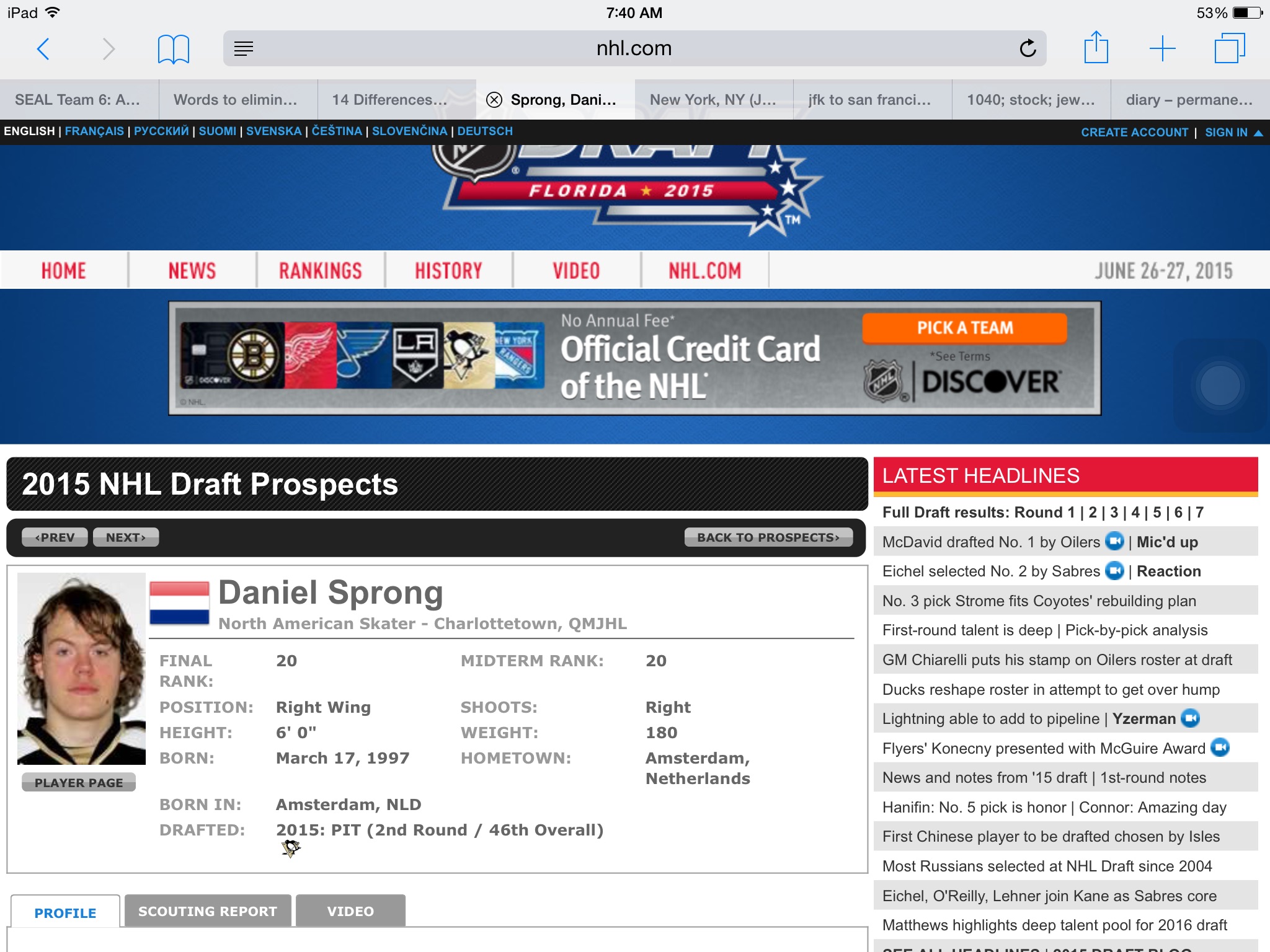Switch to the Video tab below the profile
Screen dimensions: 1270x952
click(350, 911)
